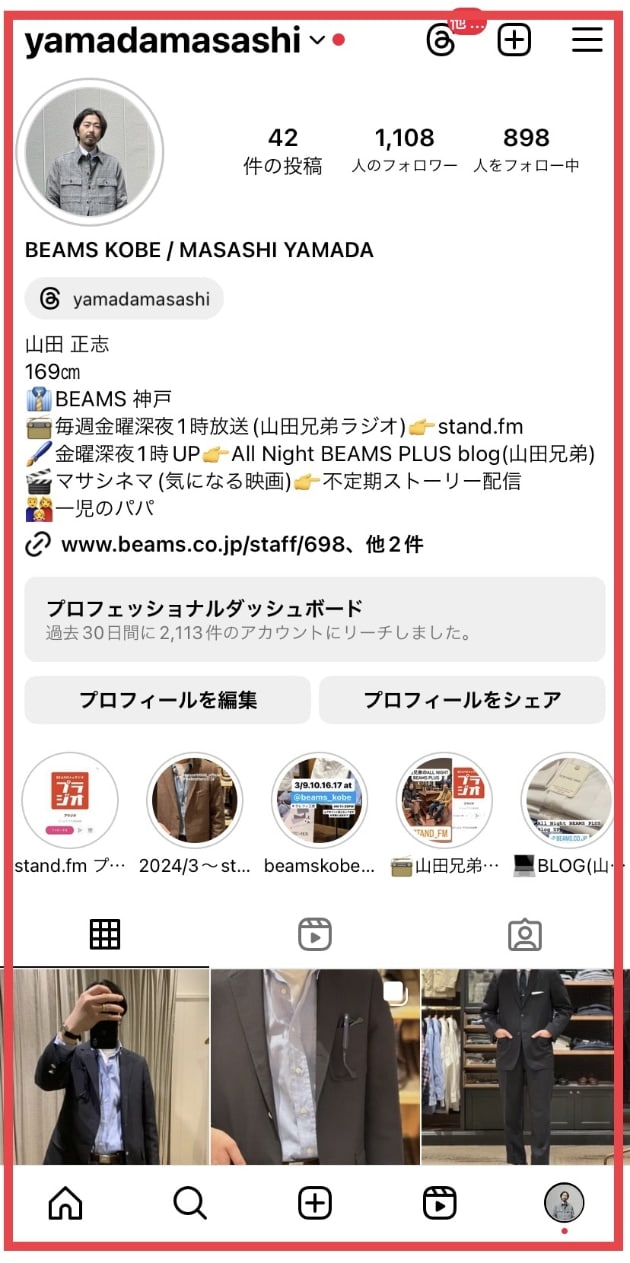Go to the home feed
The height and width of the screenshot is (1263, 630).
click(x=66, y=1203)
